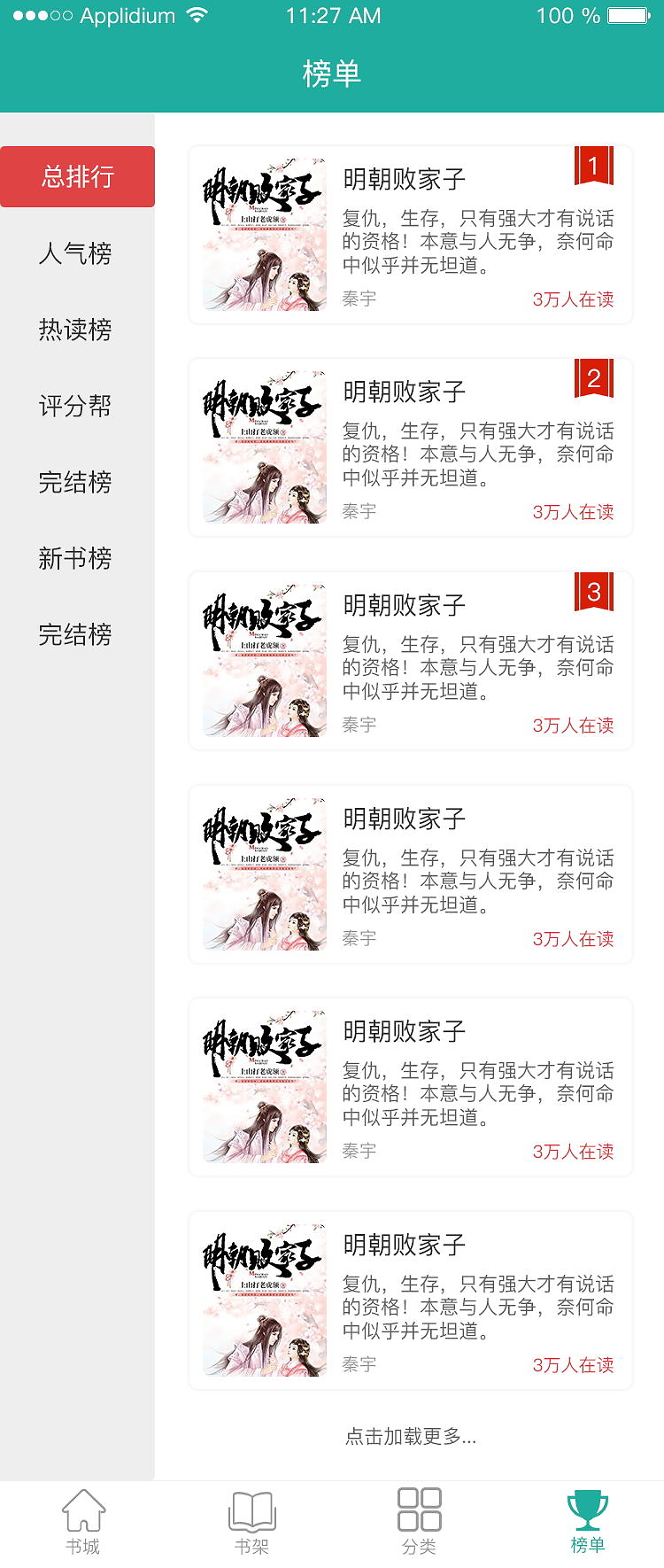The width and height of the screenshot is (664, 1568).
Task: Select the 总排行 ranking category
Action: [x=77, y=176]
